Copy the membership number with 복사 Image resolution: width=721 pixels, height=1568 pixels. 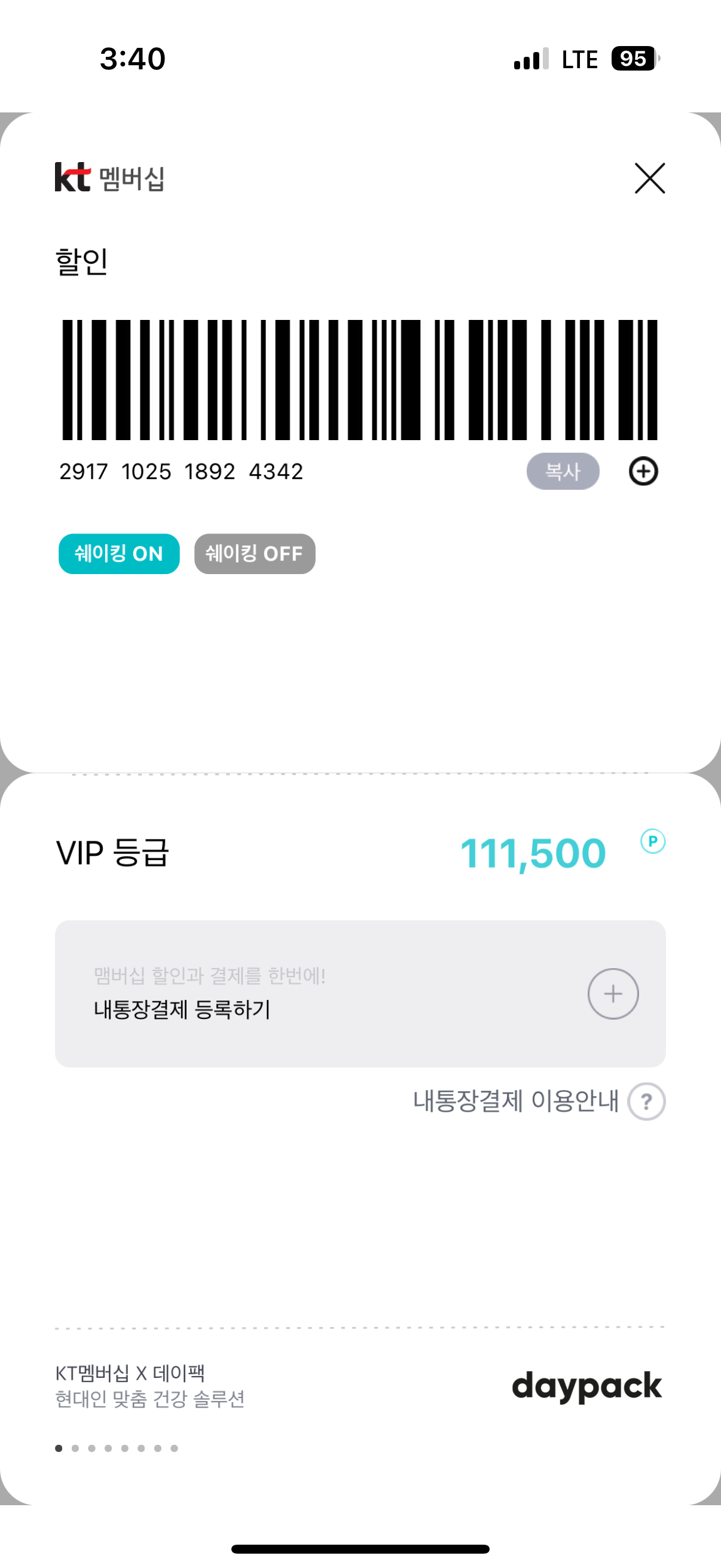click(562, 471)
